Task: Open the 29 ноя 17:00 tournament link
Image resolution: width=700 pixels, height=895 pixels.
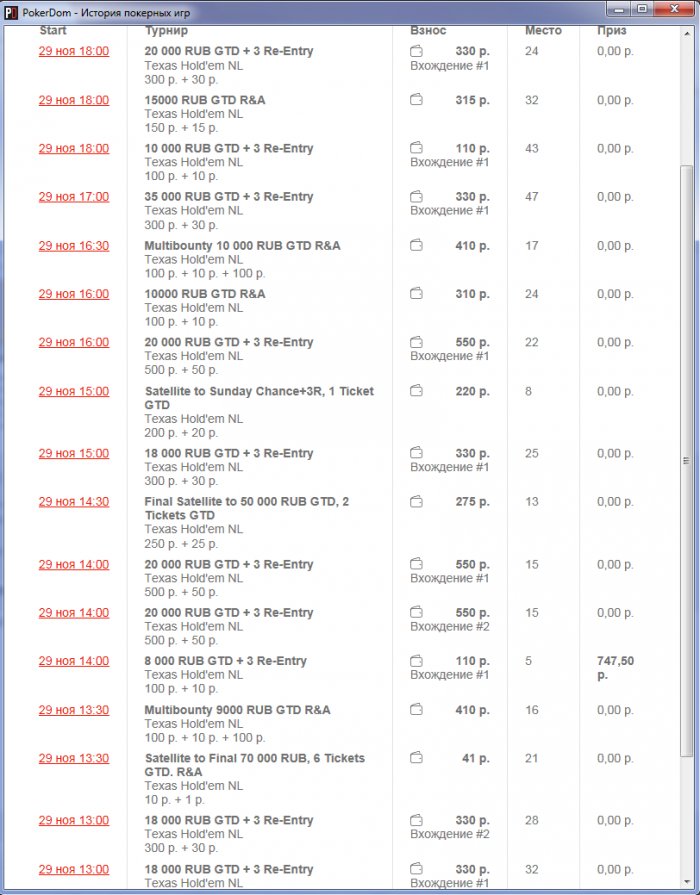Action: click(x=74, y=197)
